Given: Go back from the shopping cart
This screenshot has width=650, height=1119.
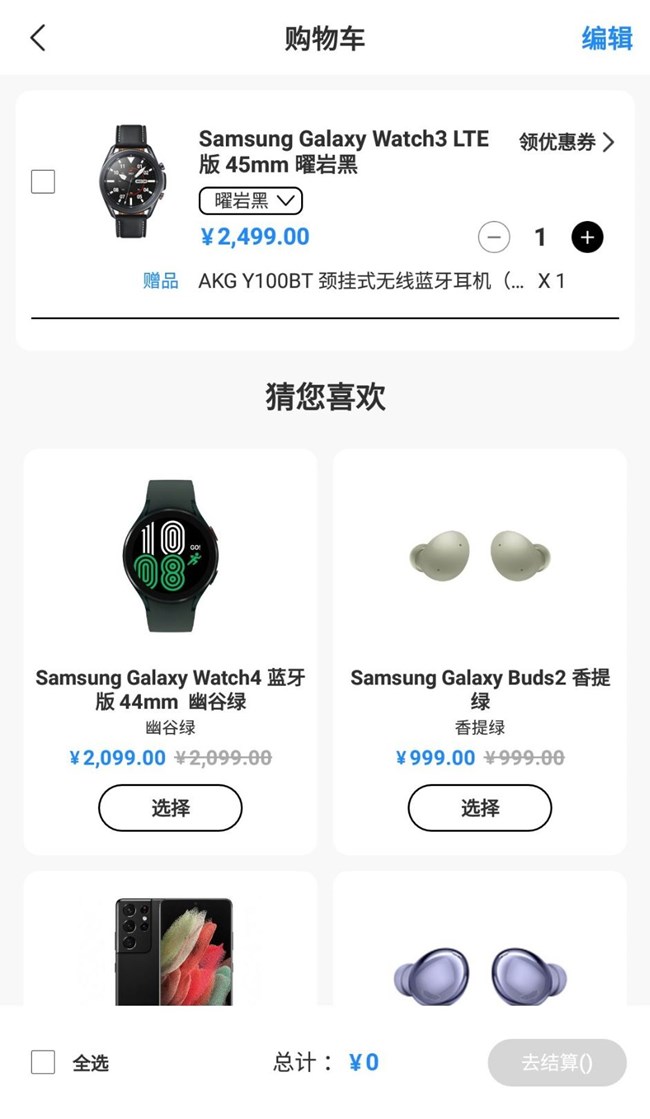Looking at the screenshot, I should pos(39,38).
